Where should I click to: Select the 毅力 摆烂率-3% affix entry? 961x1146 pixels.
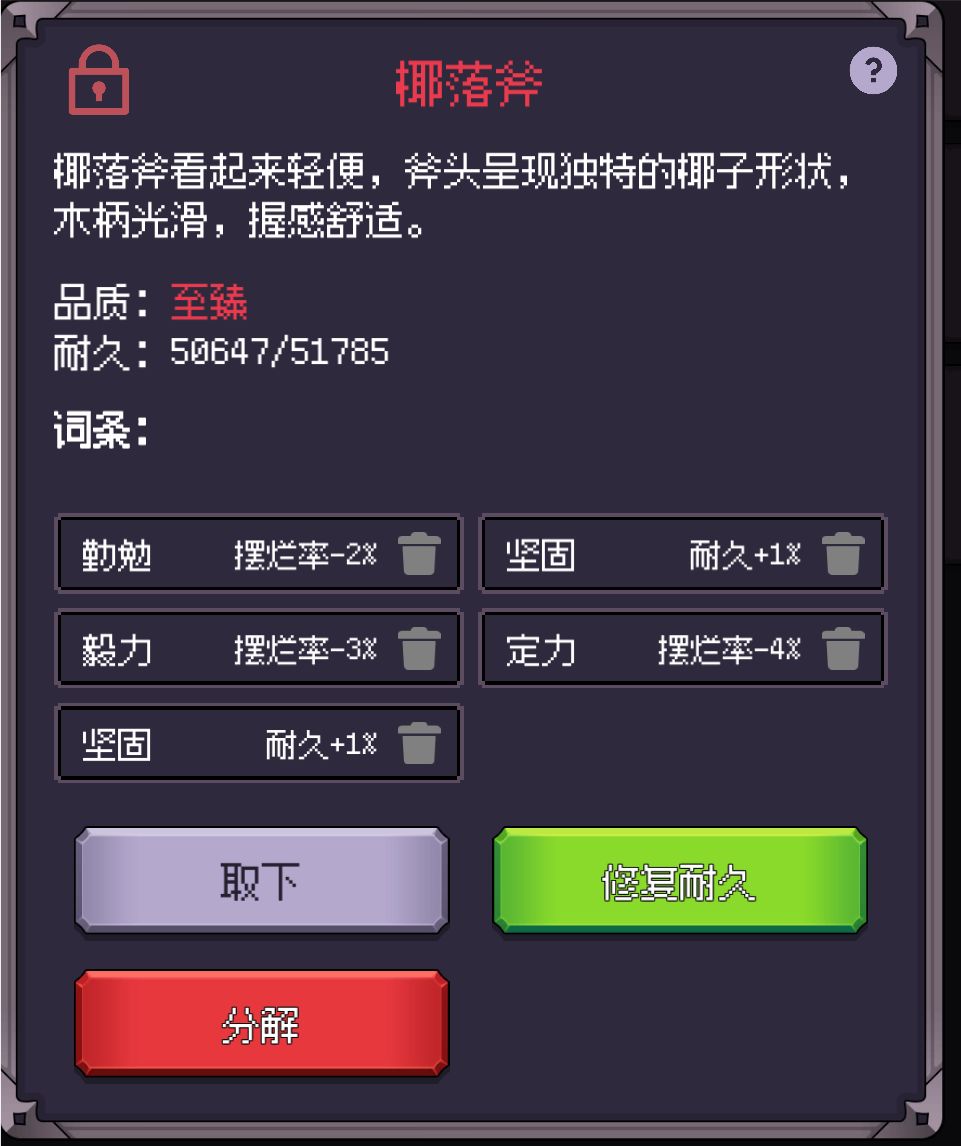pos(230,648)
